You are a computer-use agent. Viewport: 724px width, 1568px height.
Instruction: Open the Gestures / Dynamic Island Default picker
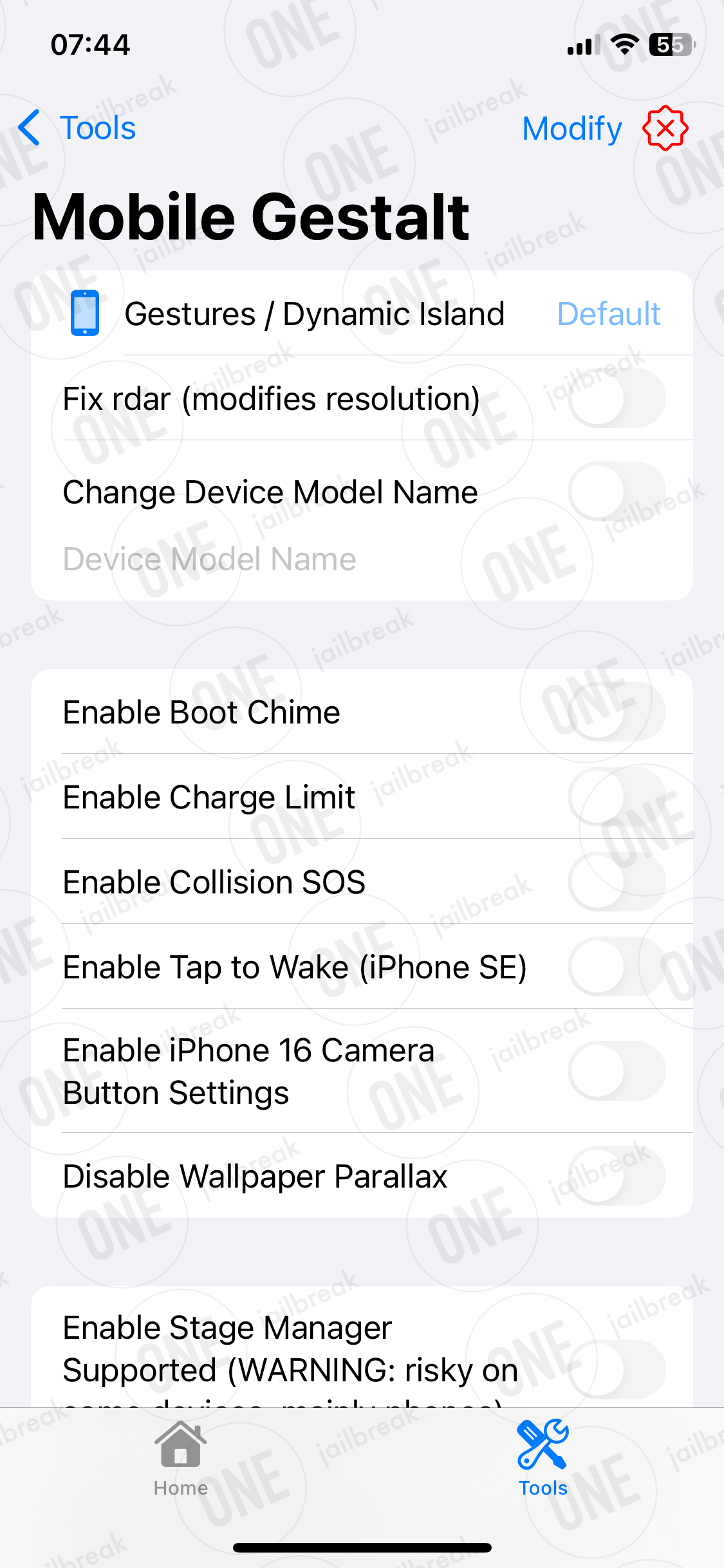point(608,314)
